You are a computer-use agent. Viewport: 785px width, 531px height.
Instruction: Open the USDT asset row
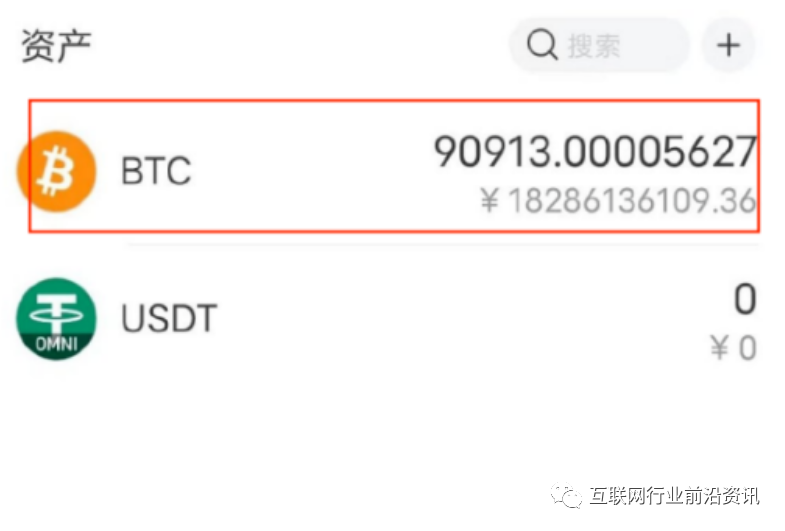(x=394, y=320)
